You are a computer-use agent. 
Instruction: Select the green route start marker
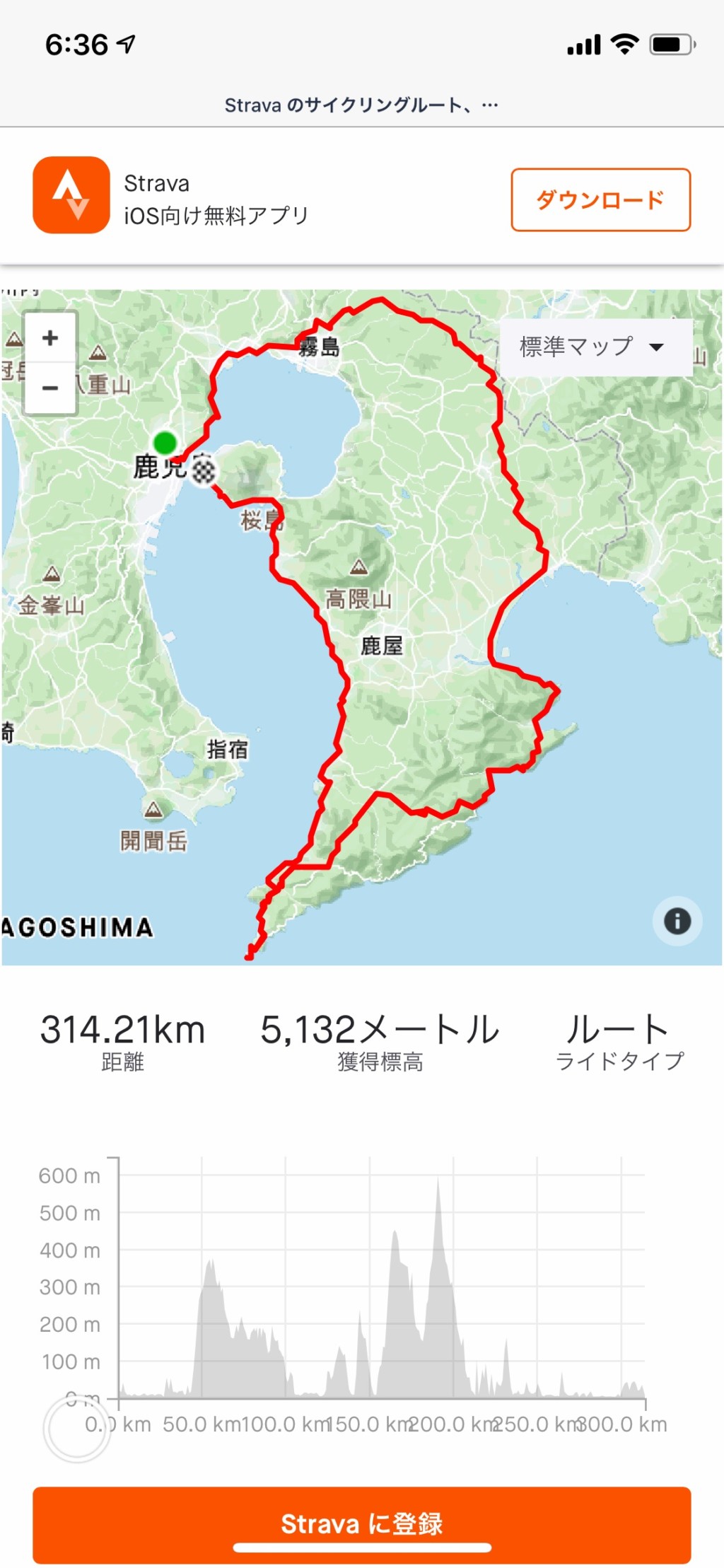165,443
